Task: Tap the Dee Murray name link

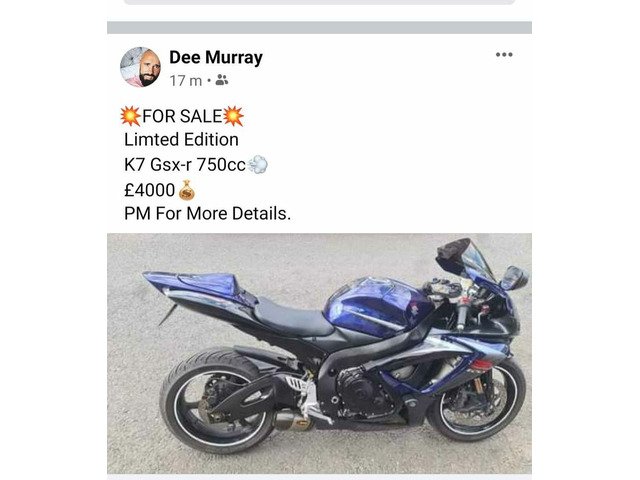Action: (216, 57)
